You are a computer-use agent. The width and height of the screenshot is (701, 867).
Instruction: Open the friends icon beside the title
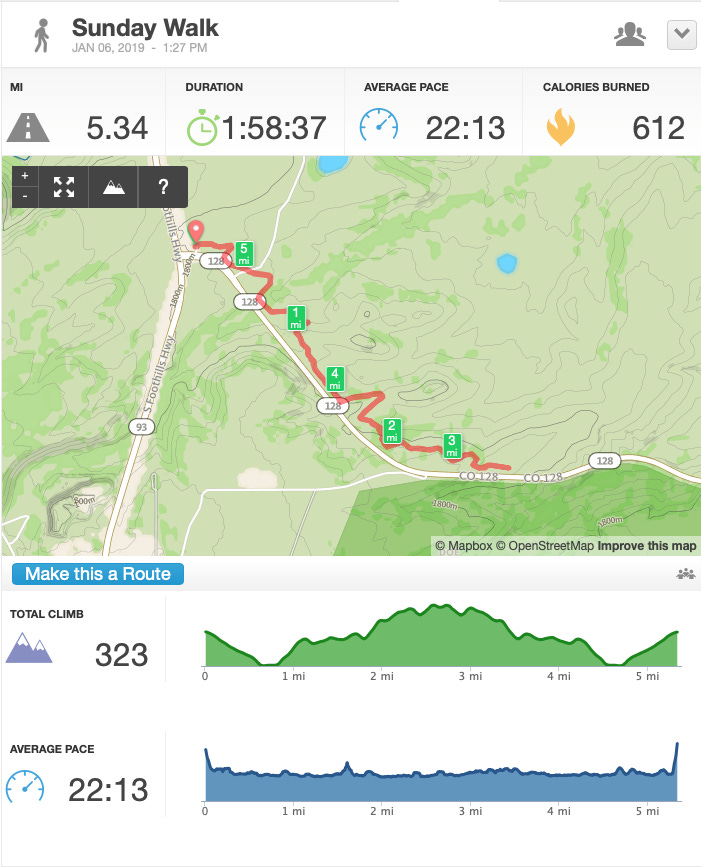pos(630,34)
